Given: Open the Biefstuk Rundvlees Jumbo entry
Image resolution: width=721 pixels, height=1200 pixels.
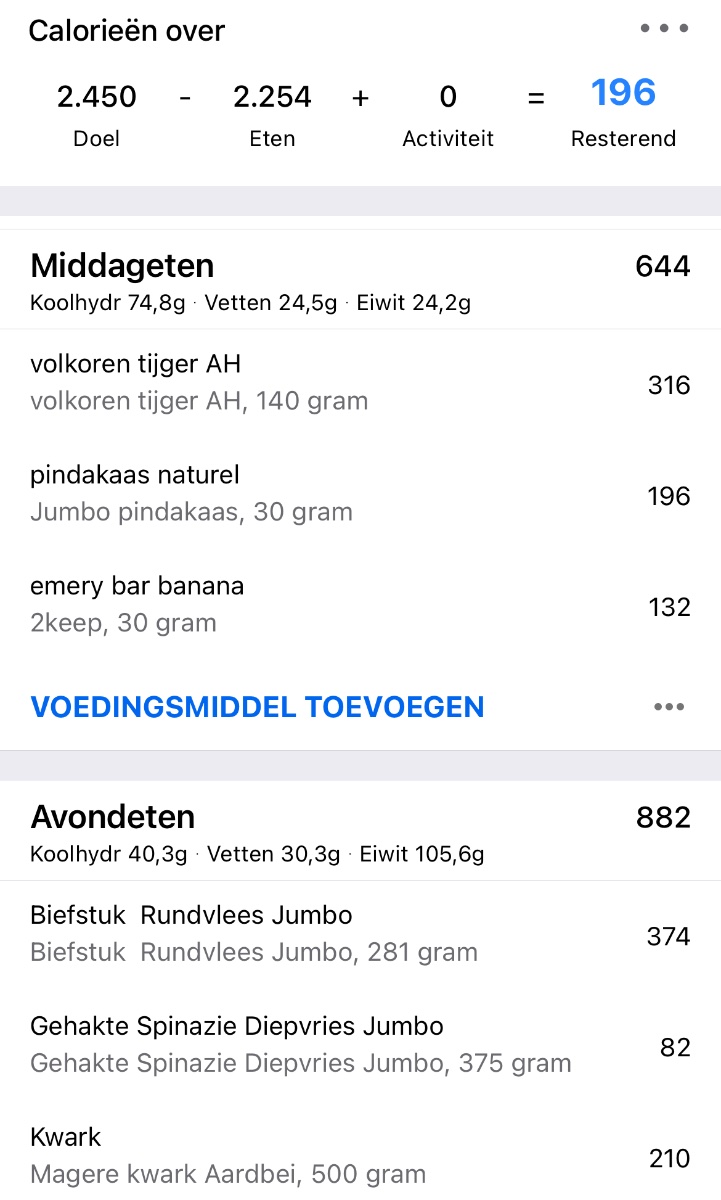Looking at the screenshot, I should pos(360,937).
